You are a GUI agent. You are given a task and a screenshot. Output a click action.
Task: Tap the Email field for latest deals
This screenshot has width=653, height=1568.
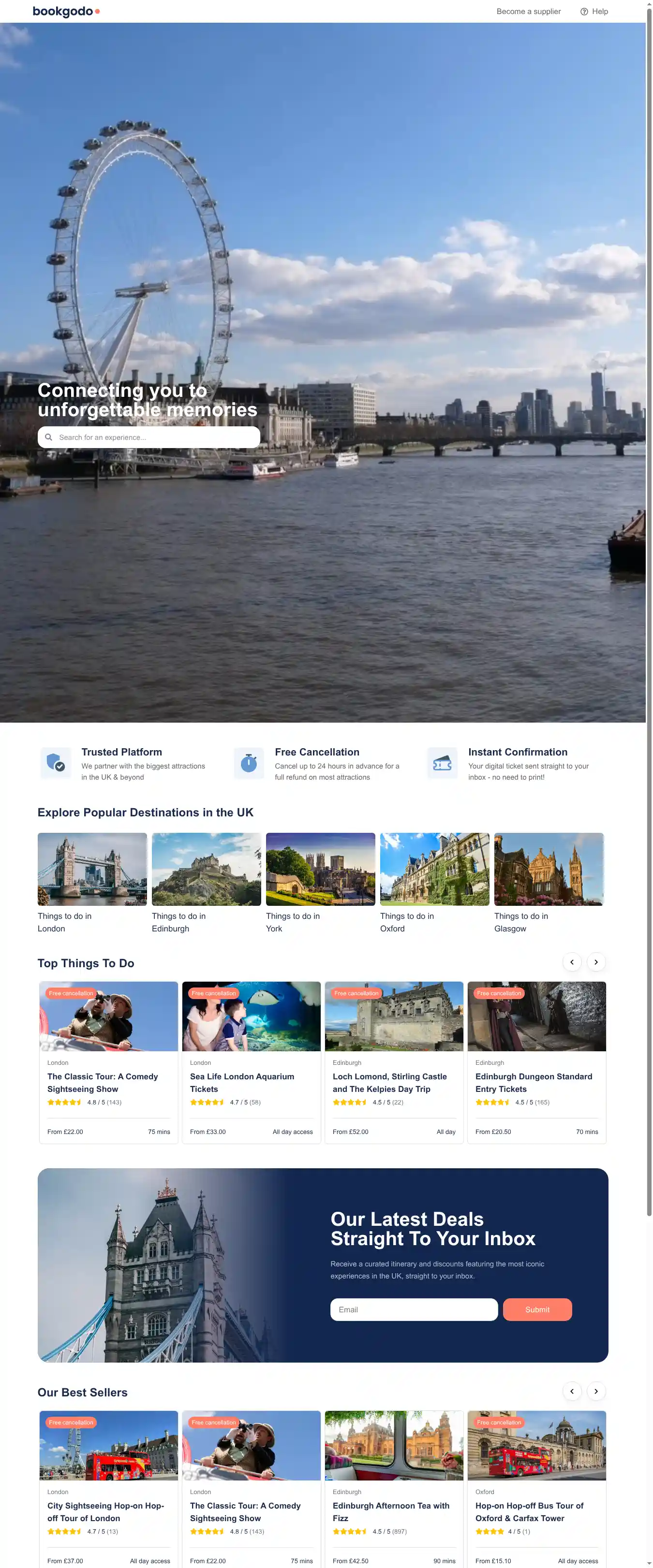414,1309
